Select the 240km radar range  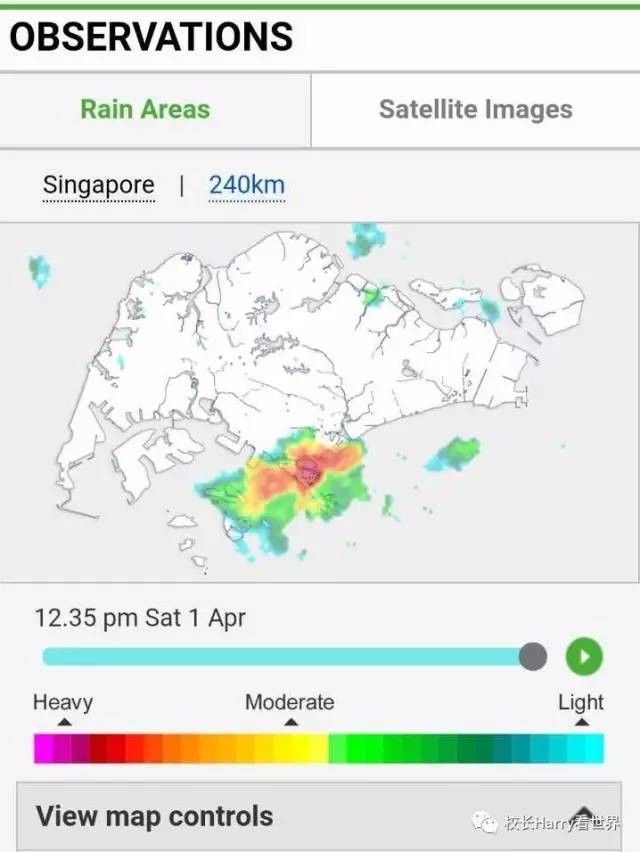pyautogui.click(x=246, y=186)
